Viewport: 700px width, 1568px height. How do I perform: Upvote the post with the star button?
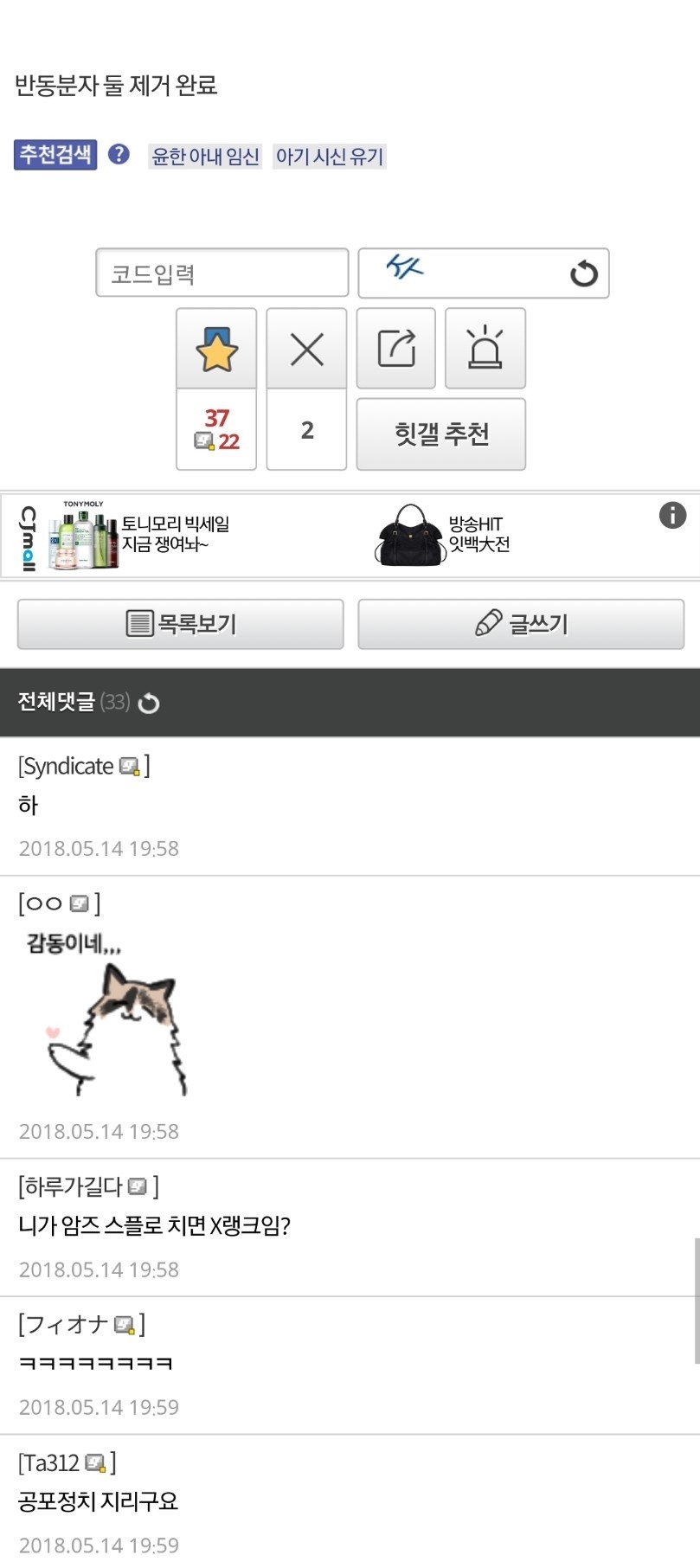click(216, 349)
